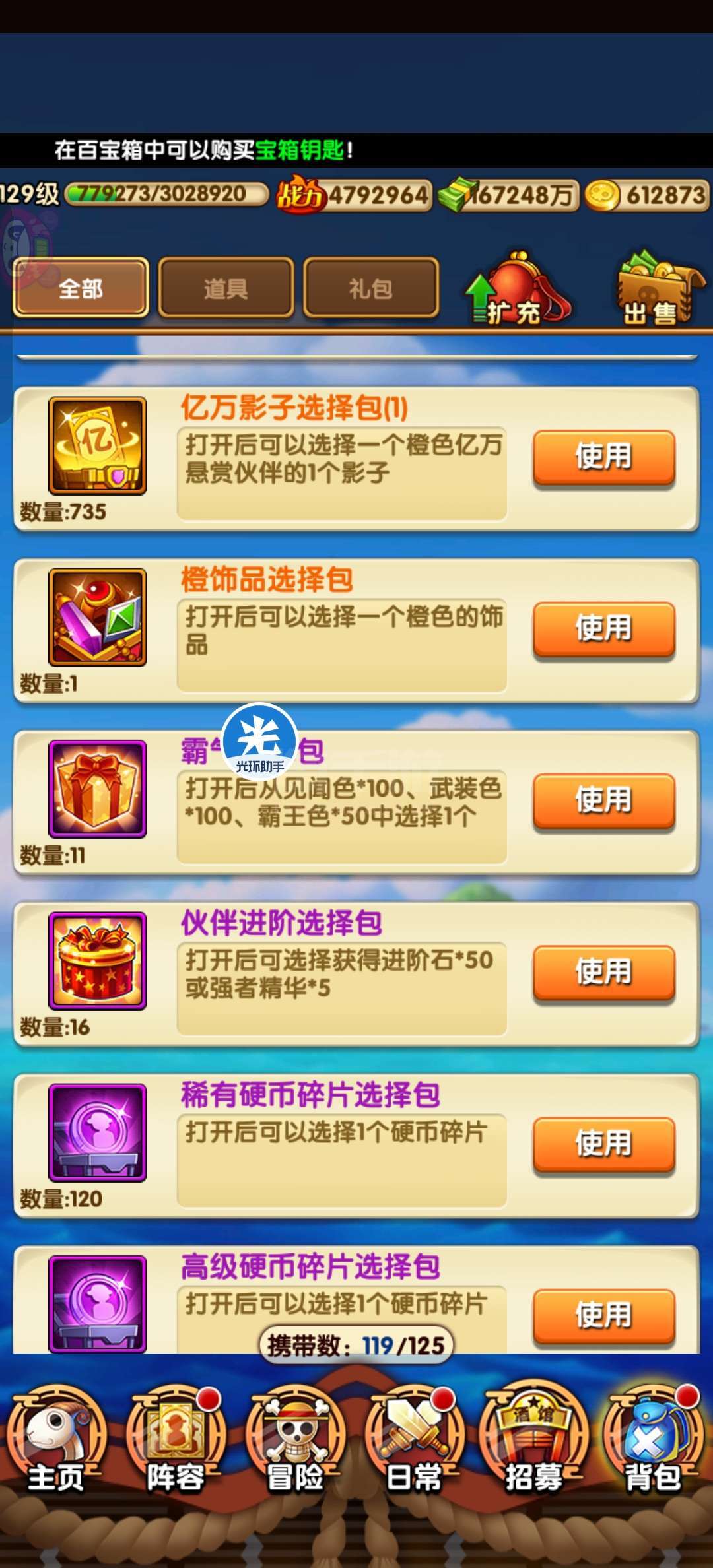The height and width of the screenshot is (1568, 713).
Task: Go to the 主页 home screen
Action: tap(57, 1440)
